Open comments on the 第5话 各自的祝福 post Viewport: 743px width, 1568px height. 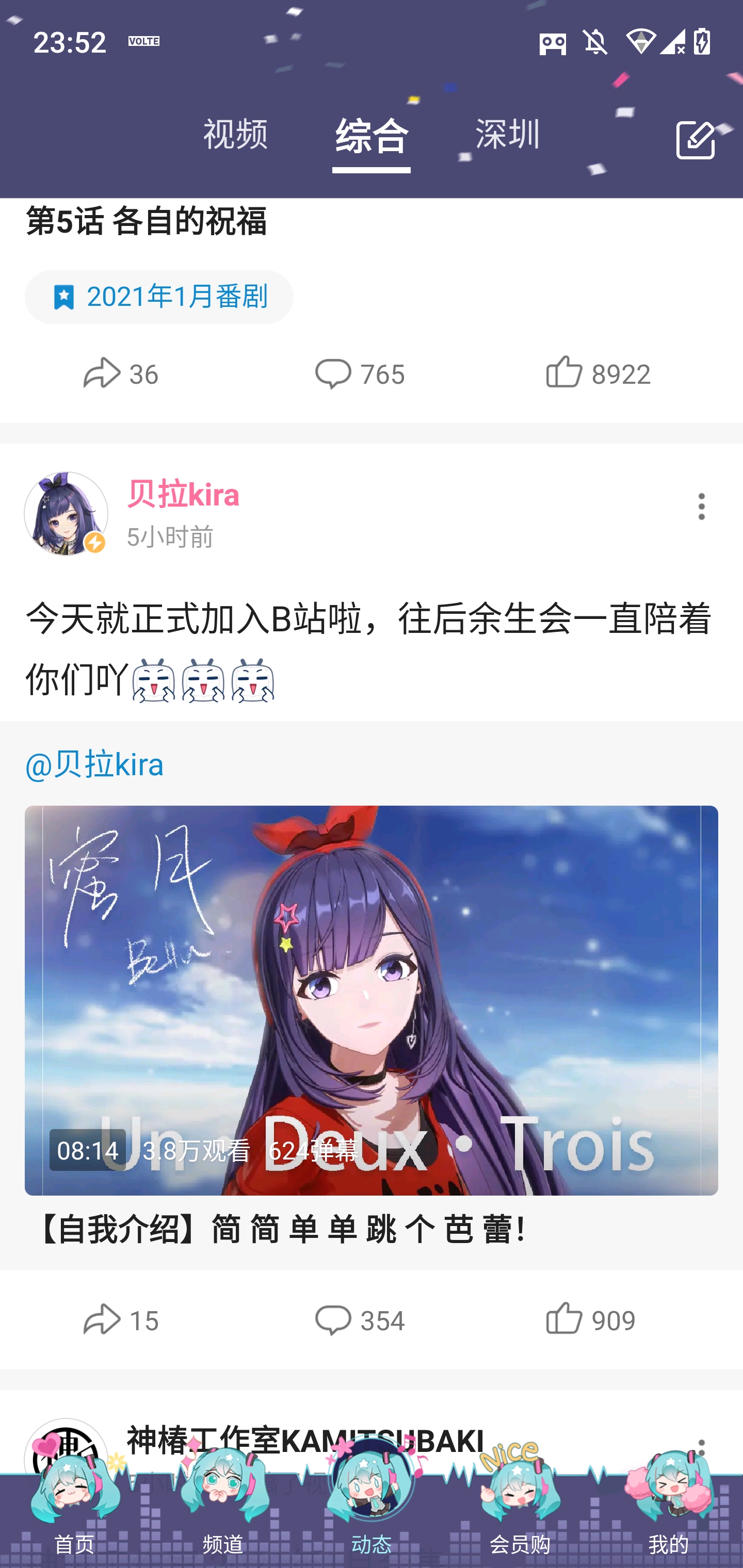359,373
